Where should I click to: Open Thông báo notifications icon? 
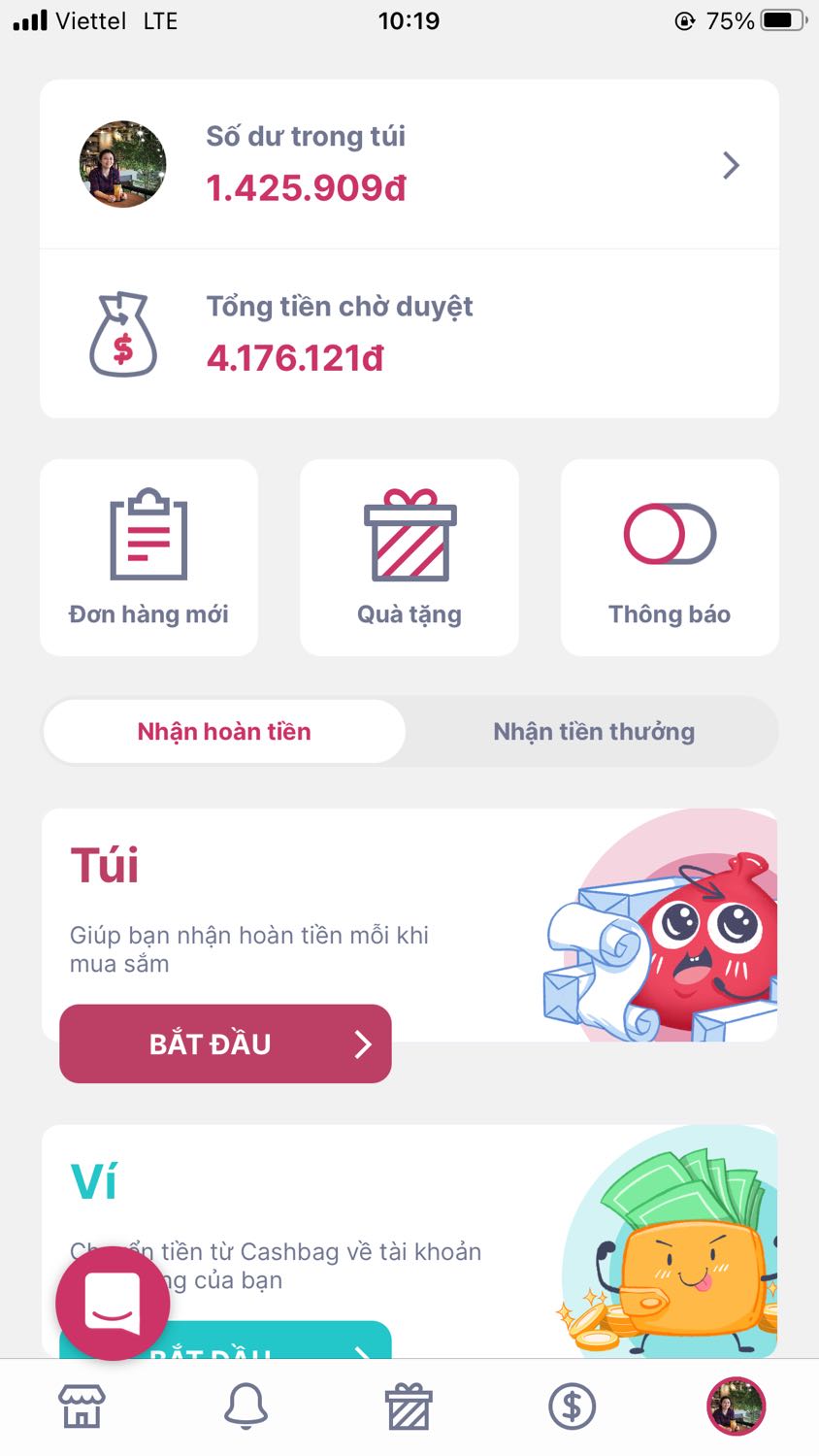(x=669, y=534)
